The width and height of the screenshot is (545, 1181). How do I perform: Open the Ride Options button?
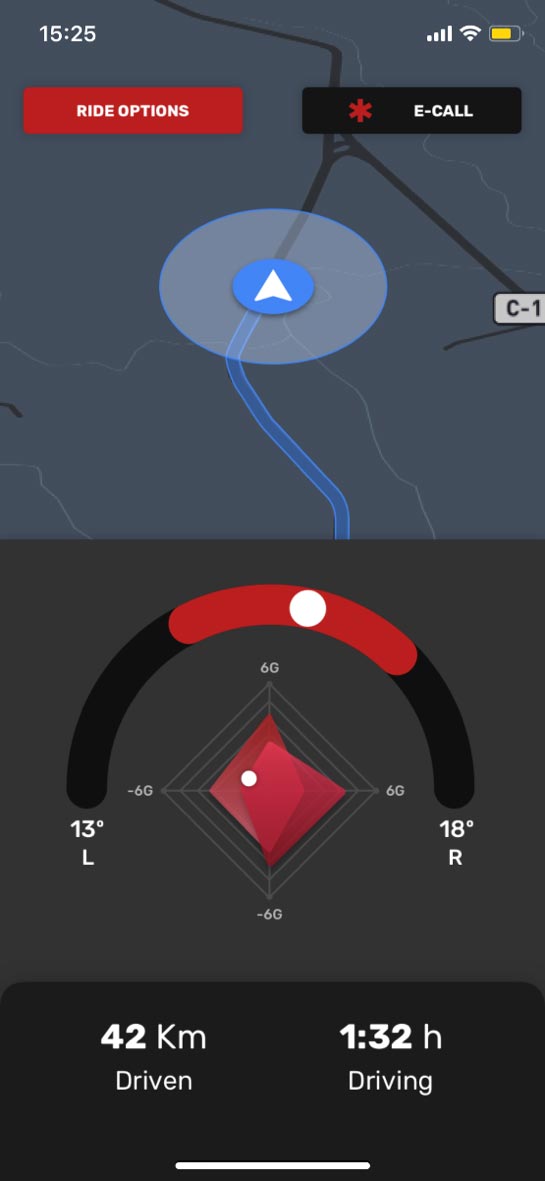click(133, 111)
